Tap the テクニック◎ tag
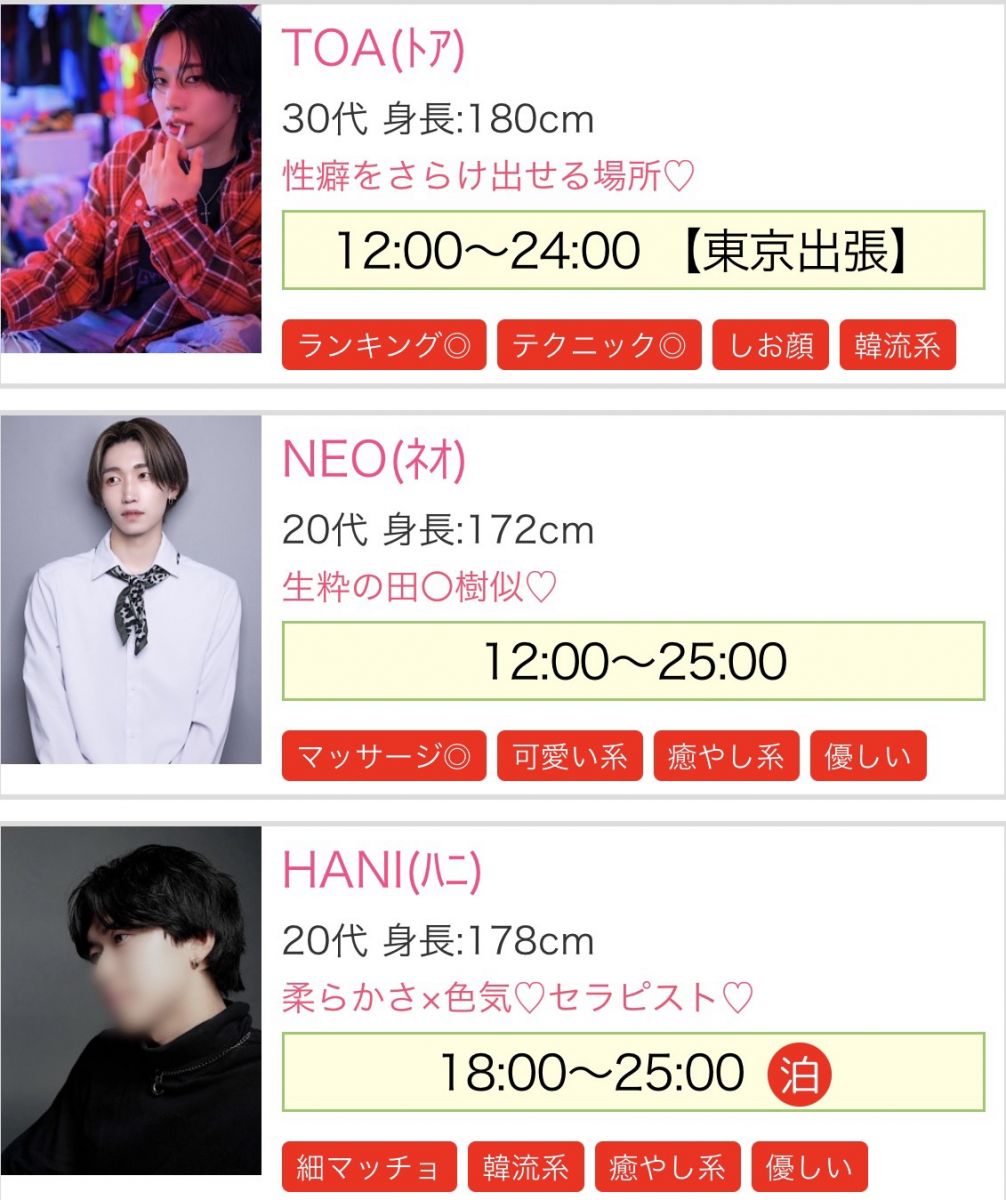Image resolution: width=1006 pixels, height=1200 pixels. click(x=599, y=346)
